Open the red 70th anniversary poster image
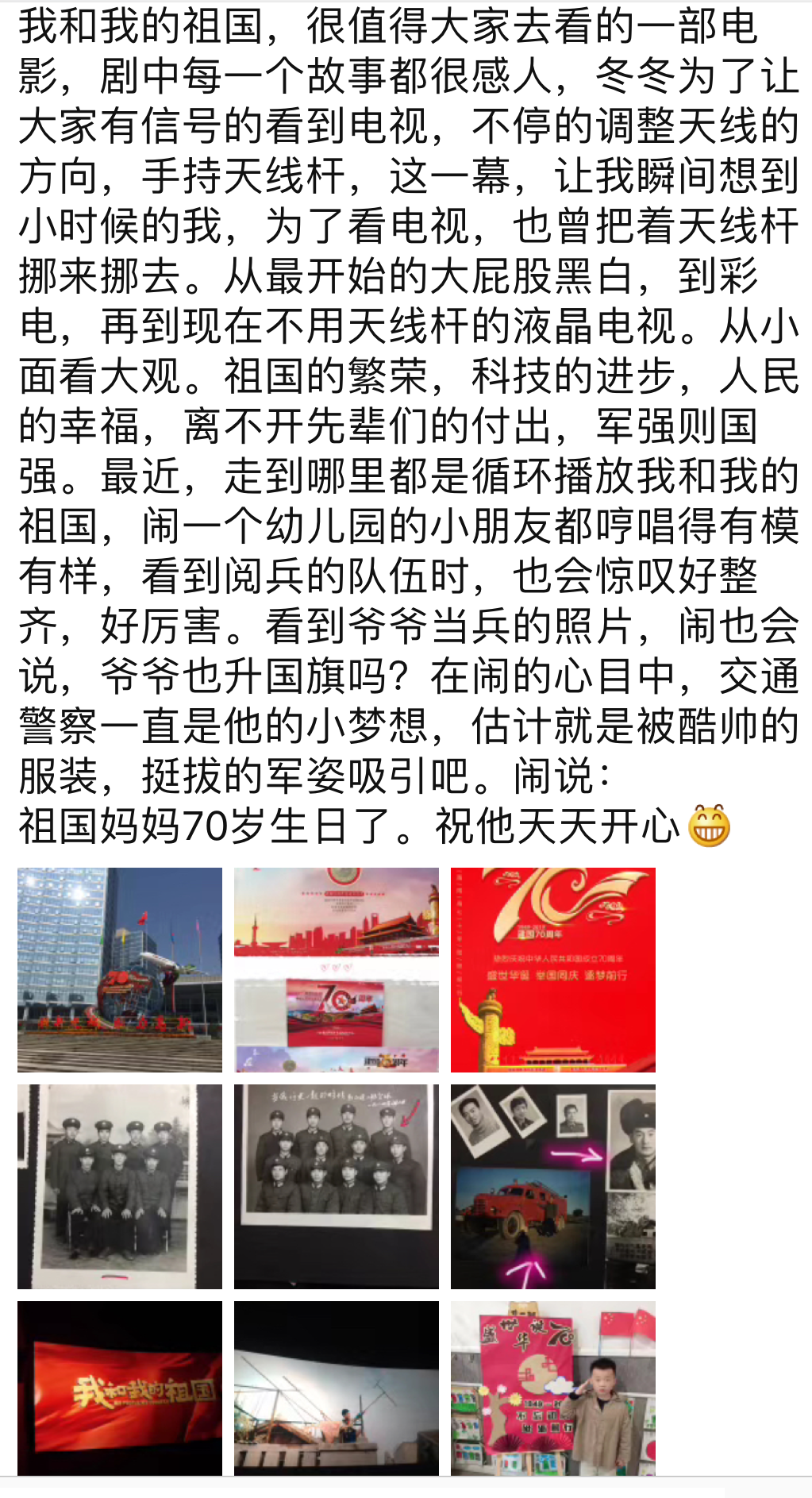 (553, 969)
